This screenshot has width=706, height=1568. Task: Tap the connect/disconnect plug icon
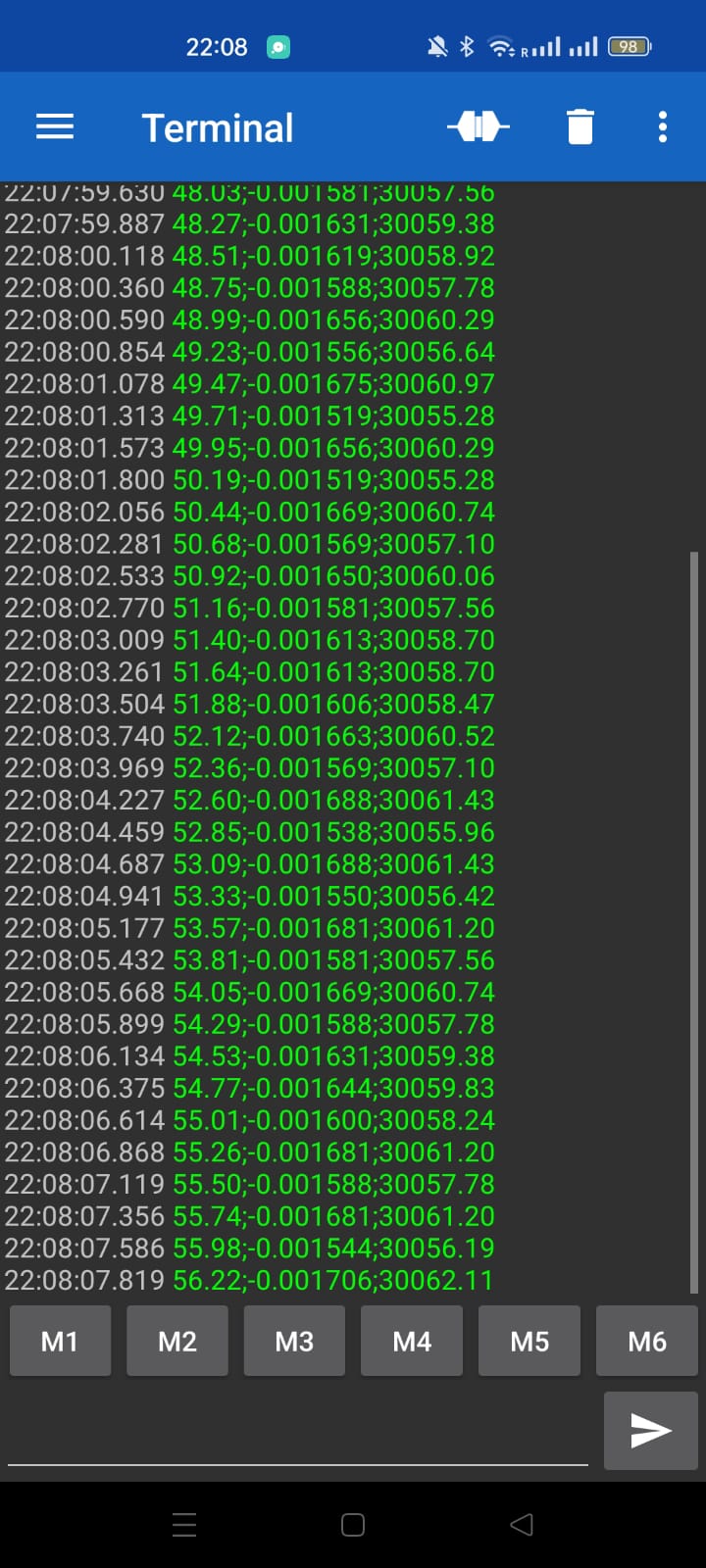pyautogui.click(x=479, y=127)
